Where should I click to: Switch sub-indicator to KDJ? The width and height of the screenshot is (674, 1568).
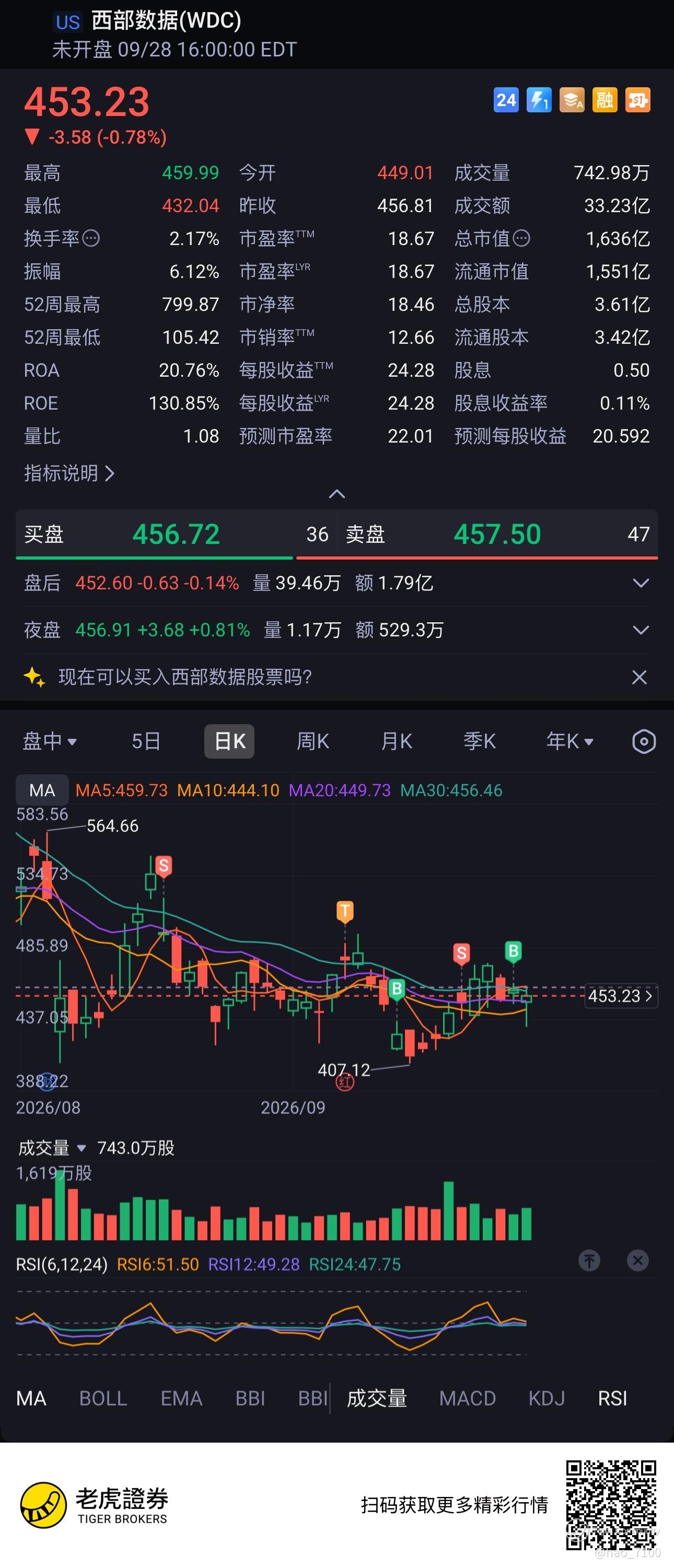(546, 1398)
